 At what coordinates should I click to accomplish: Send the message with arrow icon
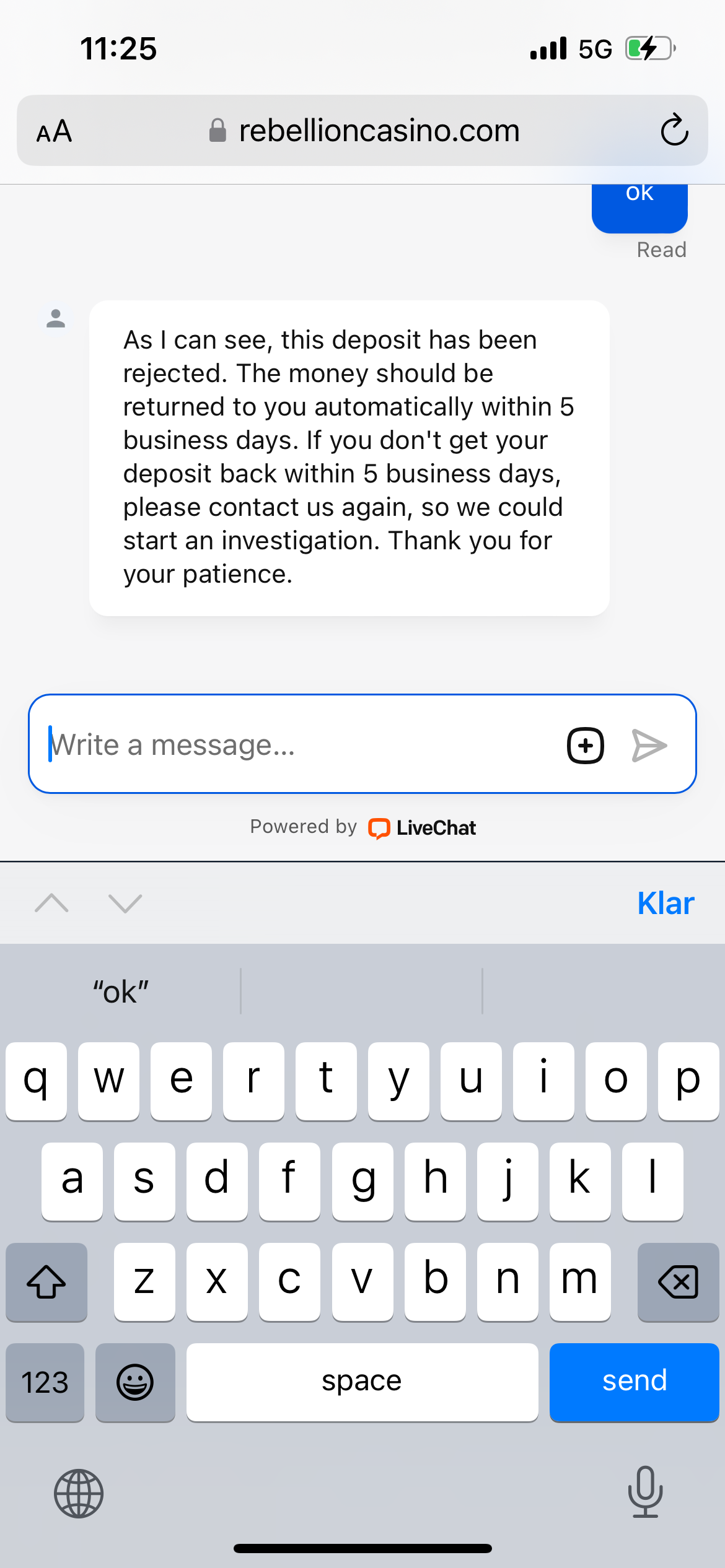click(649, 746)
